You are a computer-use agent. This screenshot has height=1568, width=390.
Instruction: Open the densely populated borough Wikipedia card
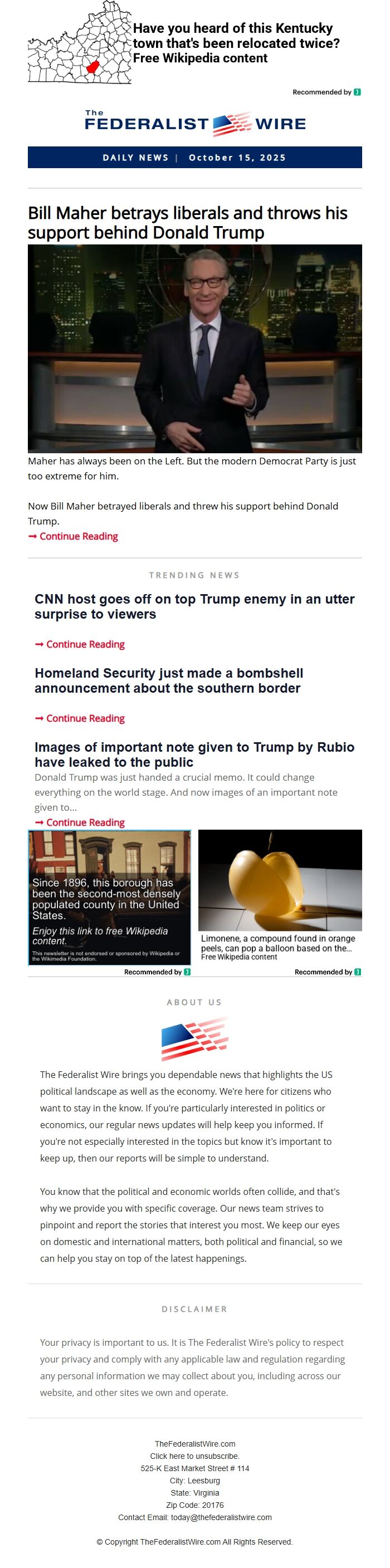pos(109,897)
